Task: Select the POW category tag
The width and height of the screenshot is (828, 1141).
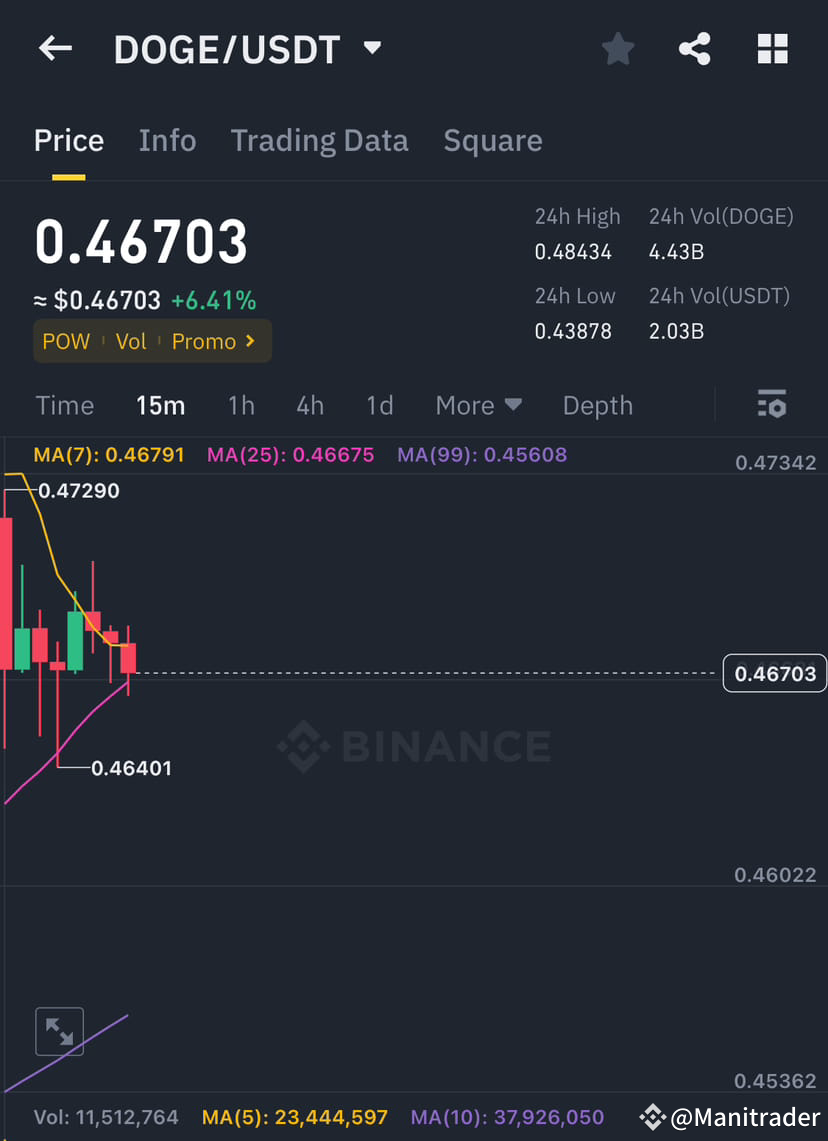Action: [x=65, y=341]
